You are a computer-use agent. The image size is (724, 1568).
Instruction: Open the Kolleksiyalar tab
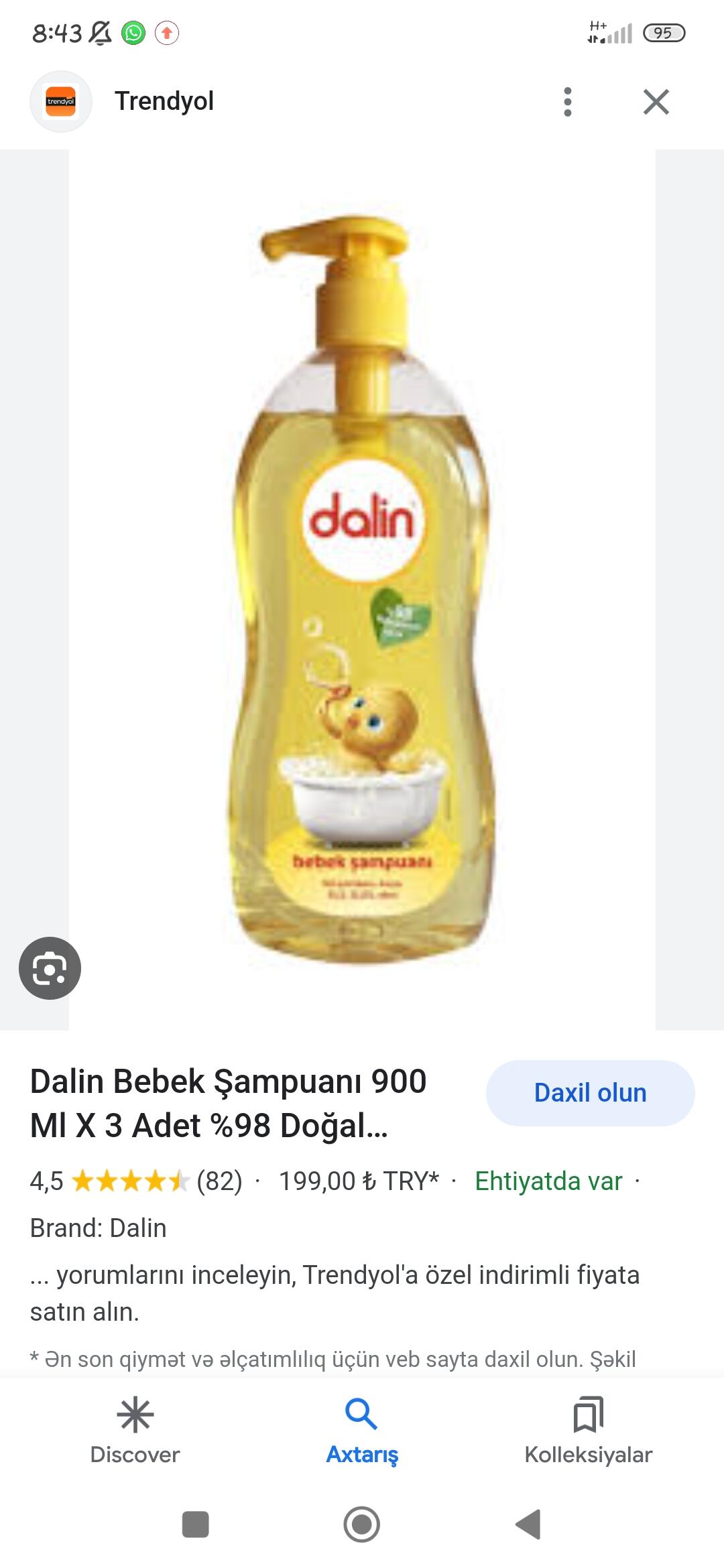click(589, 1431)
